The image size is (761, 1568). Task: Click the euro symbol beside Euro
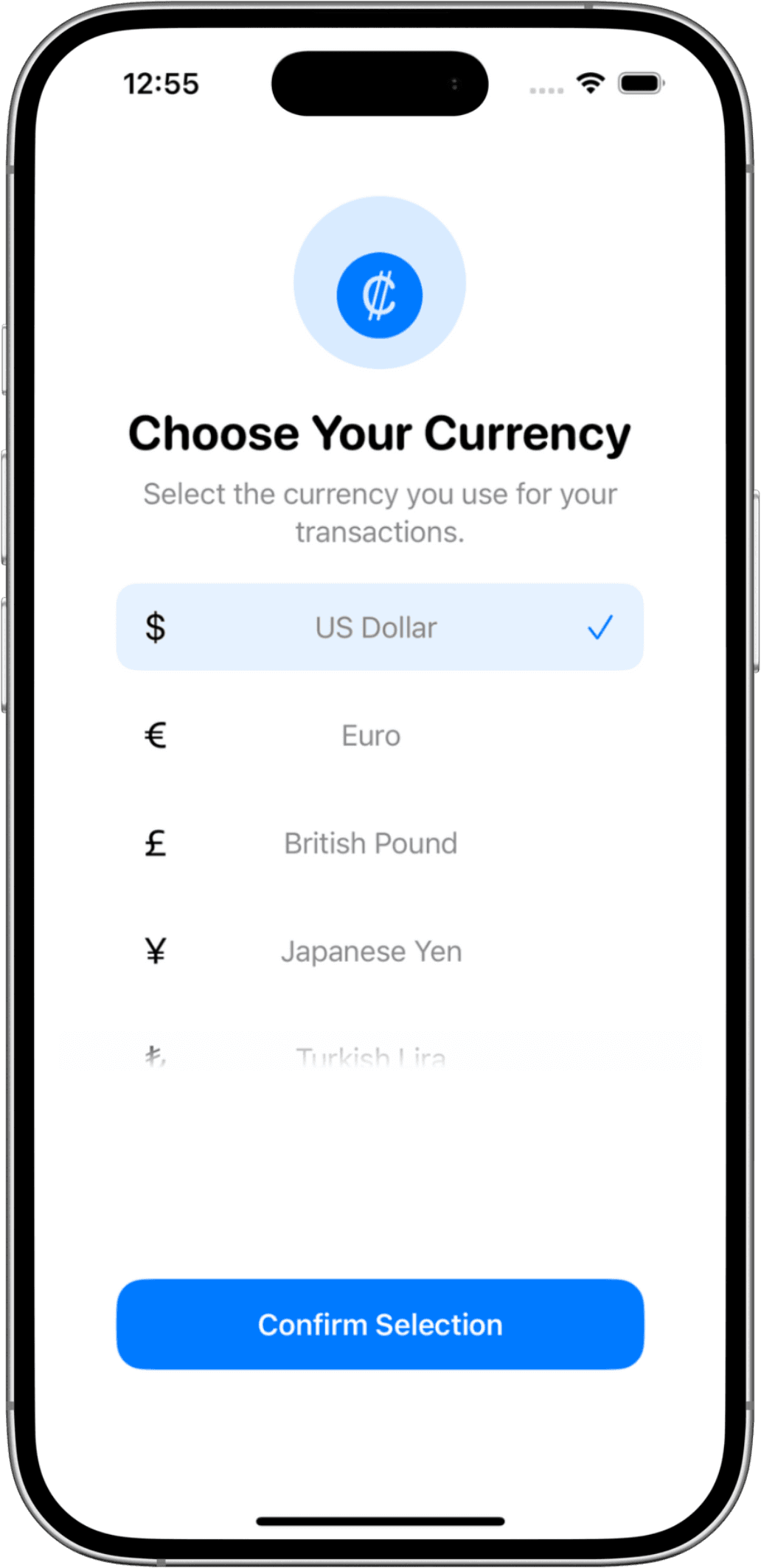[155, 735]
